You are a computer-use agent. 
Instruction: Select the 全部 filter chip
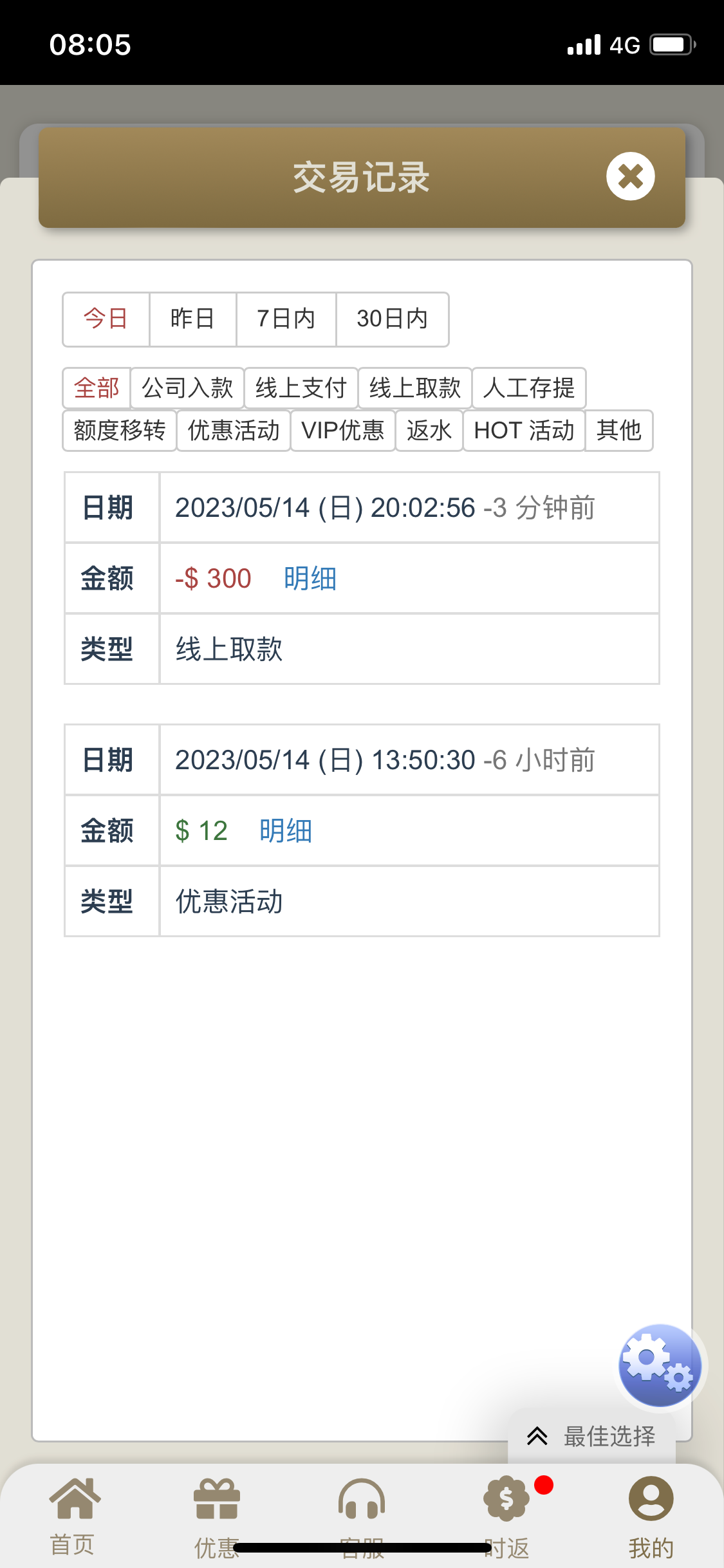click(x=97, y=388)
